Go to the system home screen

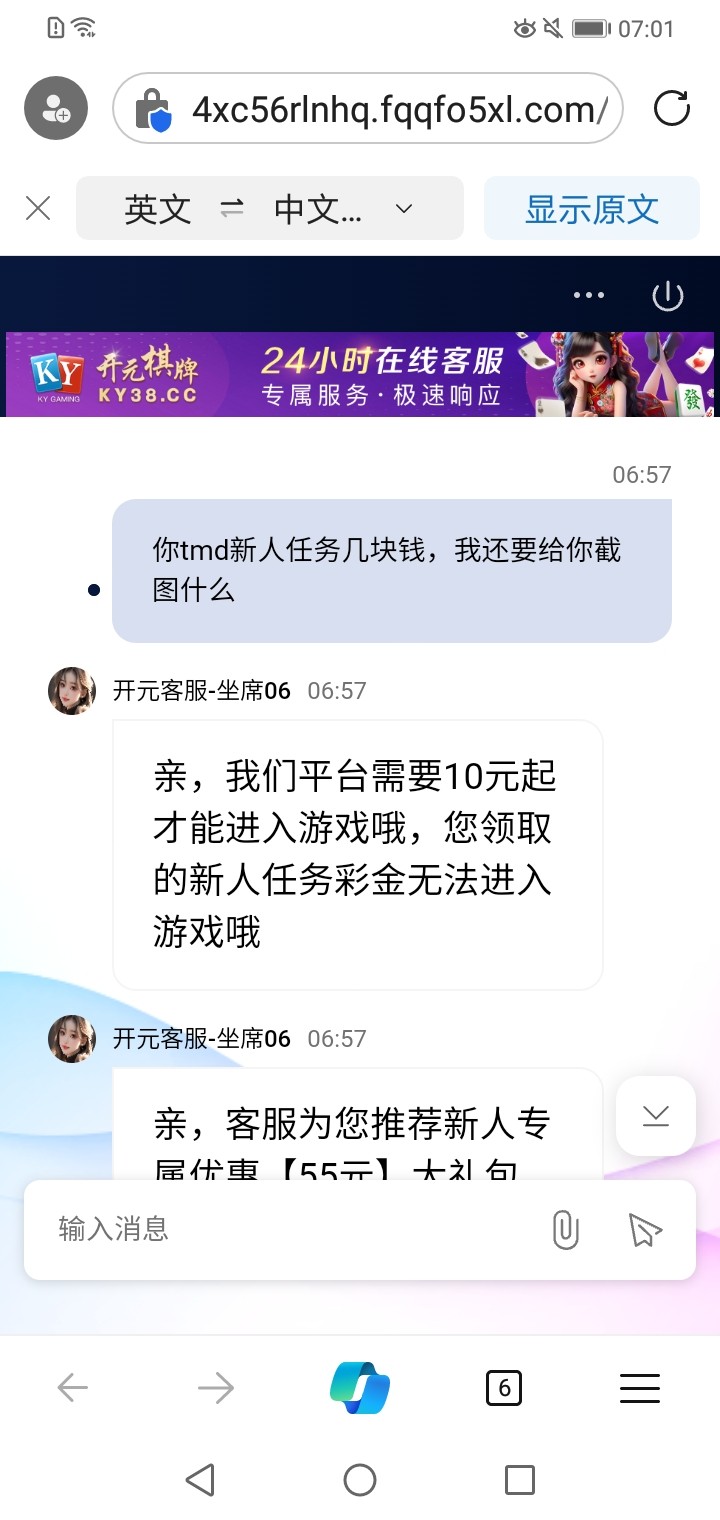[360, 1480]
